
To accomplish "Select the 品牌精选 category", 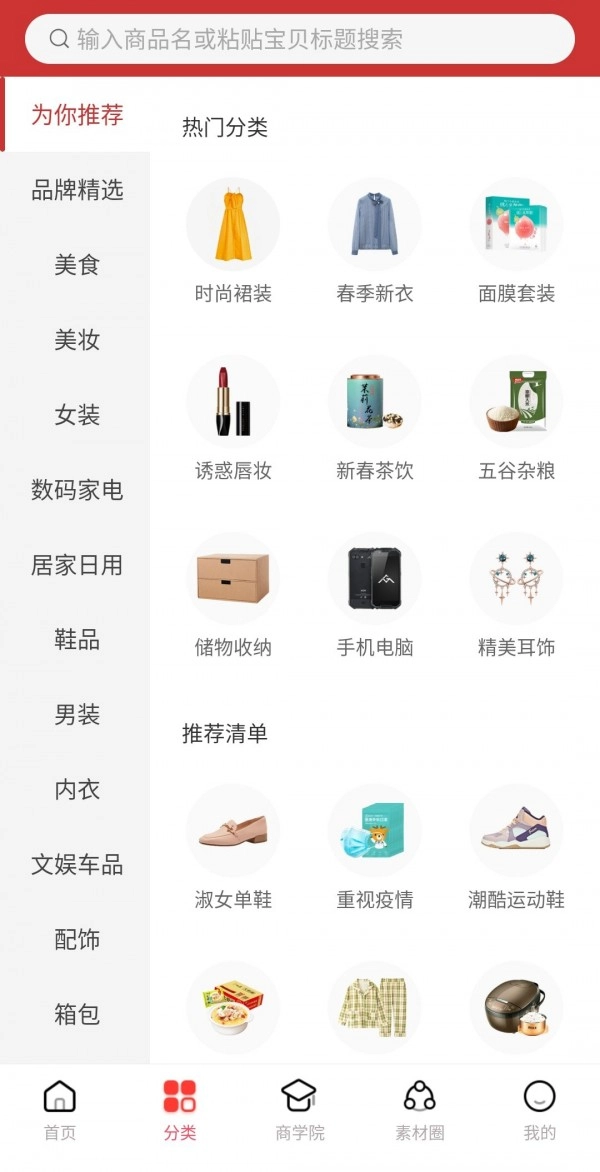I will tap(77, 190).
